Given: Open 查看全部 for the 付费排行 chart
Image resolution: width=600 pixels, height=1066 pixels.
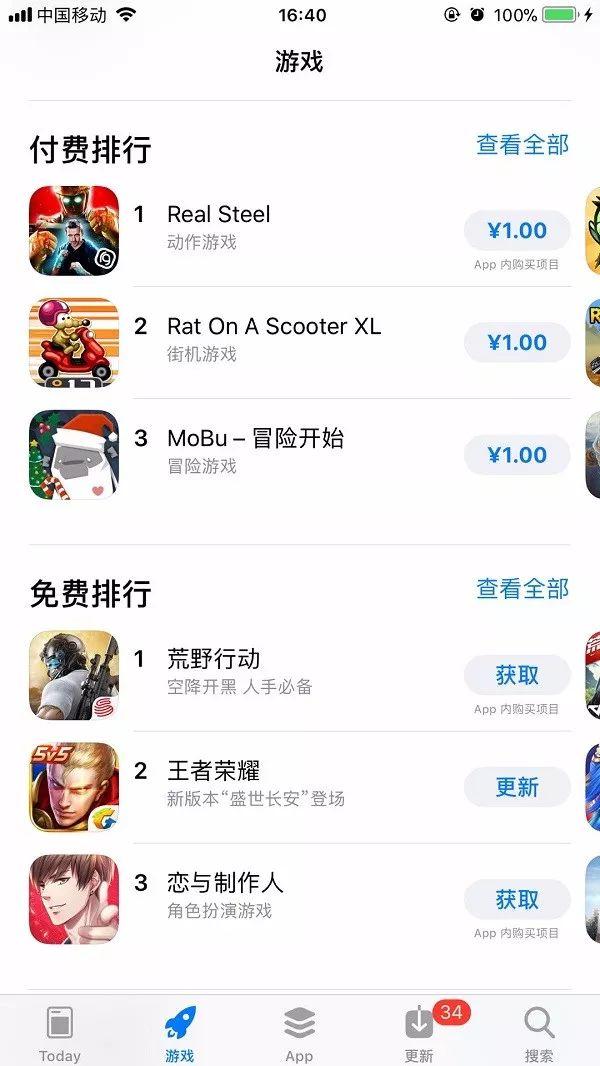Looking at the screenshot, I should tap(522, 145).
